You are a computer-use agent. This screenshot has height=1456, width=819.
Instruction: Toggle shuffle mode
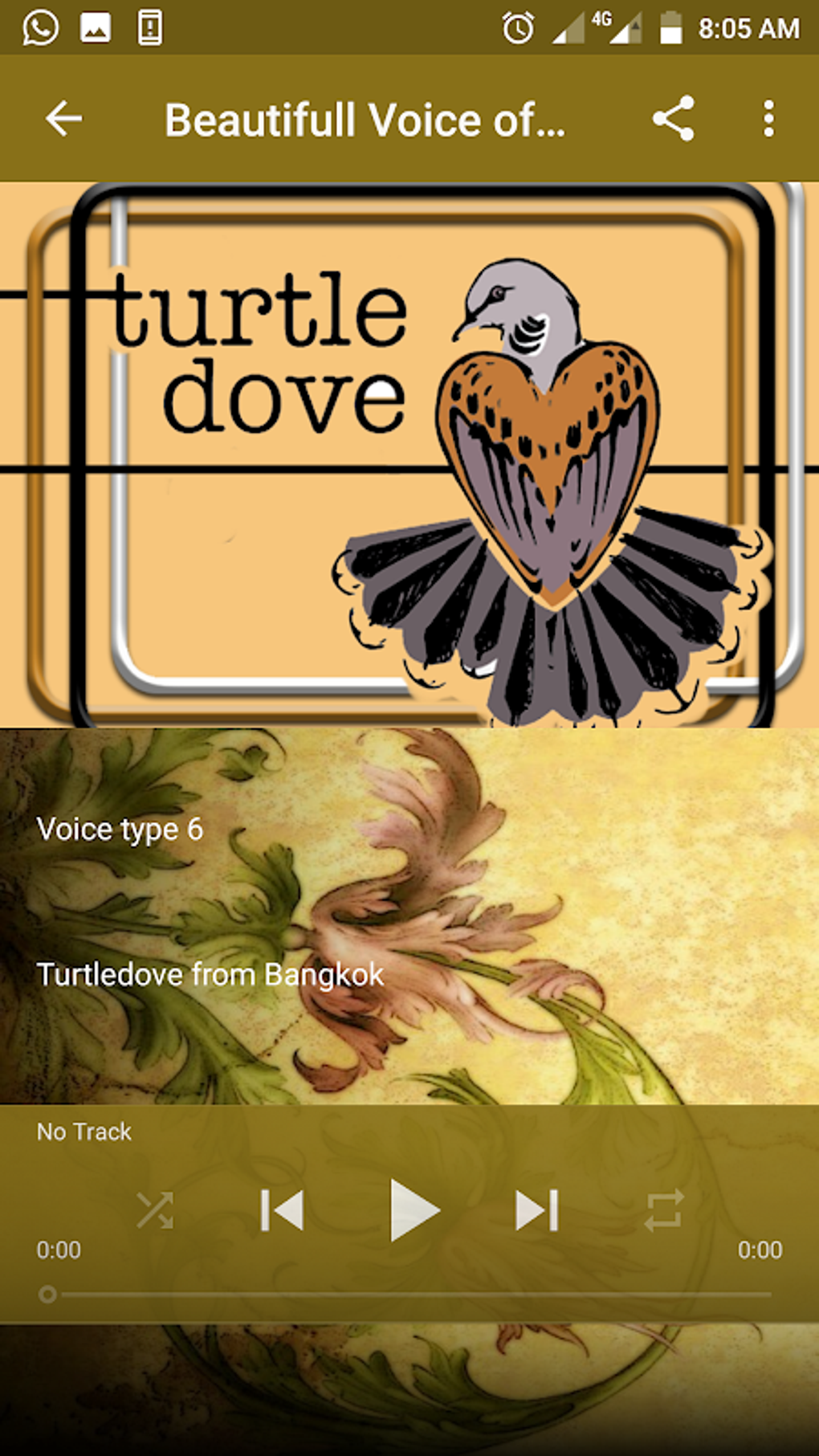click(x=155, y=1210)
